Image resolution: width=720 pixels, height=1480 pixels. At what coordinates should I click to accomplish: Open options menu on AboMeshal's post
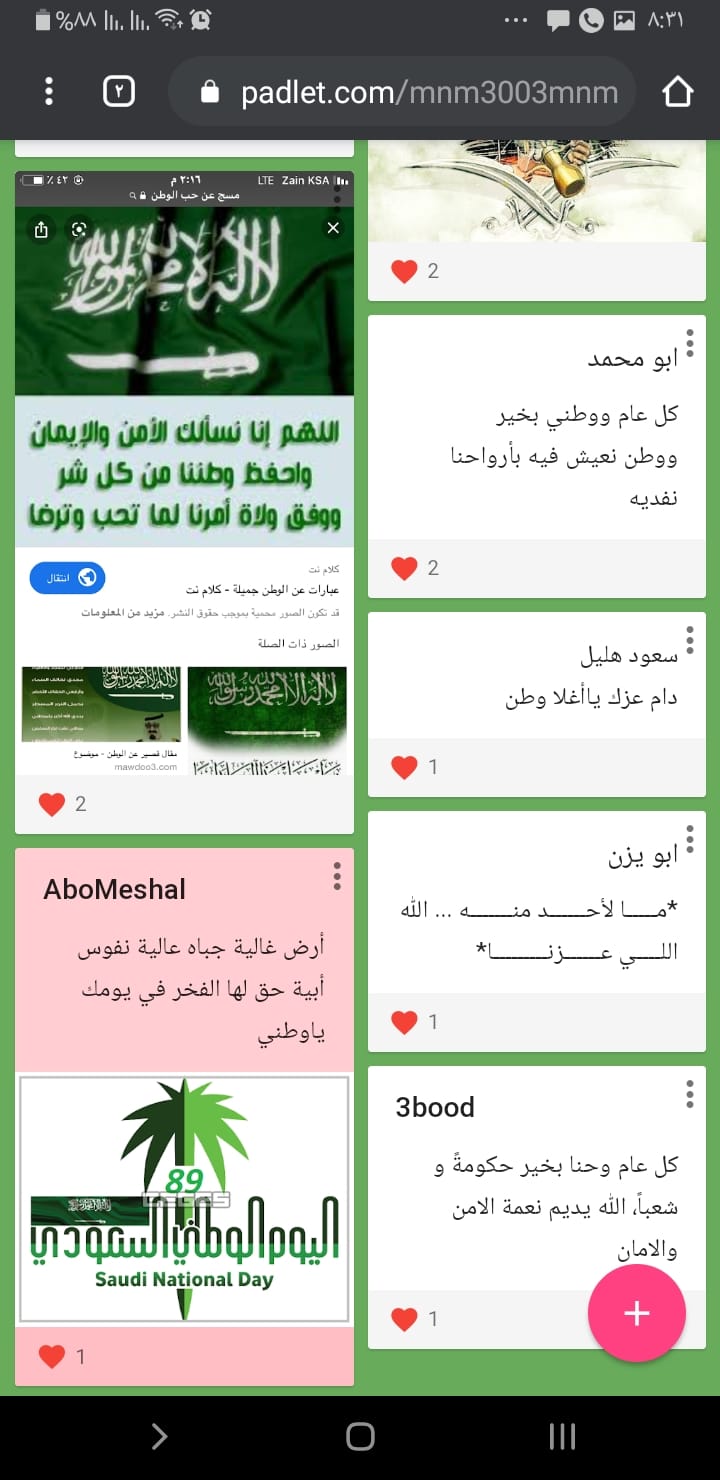[x=337, y=876]
